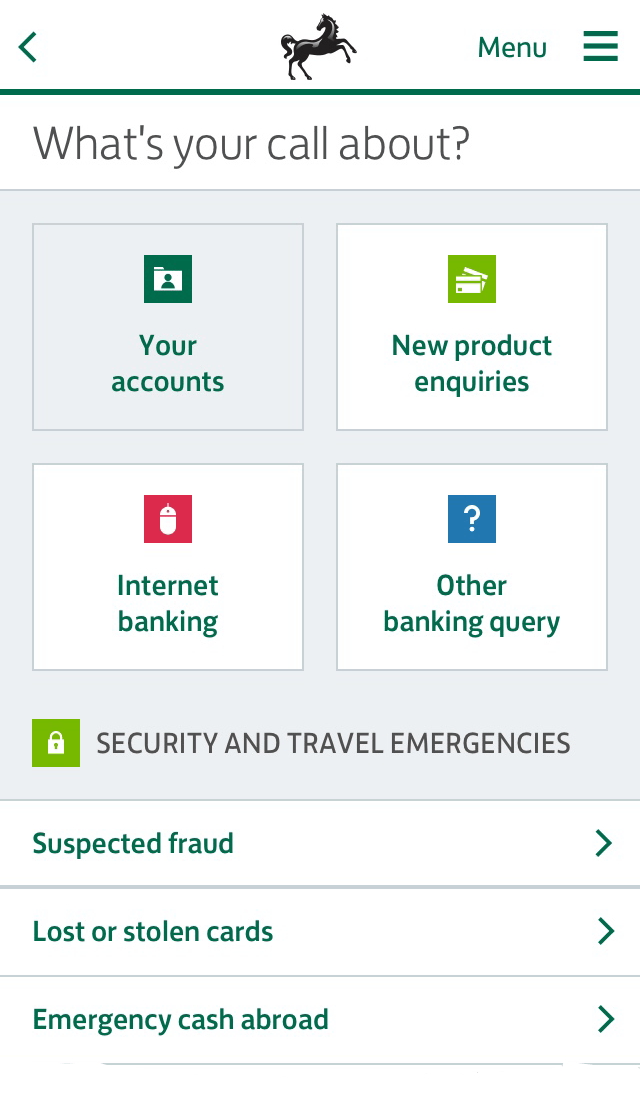Go back using the top-left arrow
The width and height of the screenshot is (640, 1100).
click(28, 47)
